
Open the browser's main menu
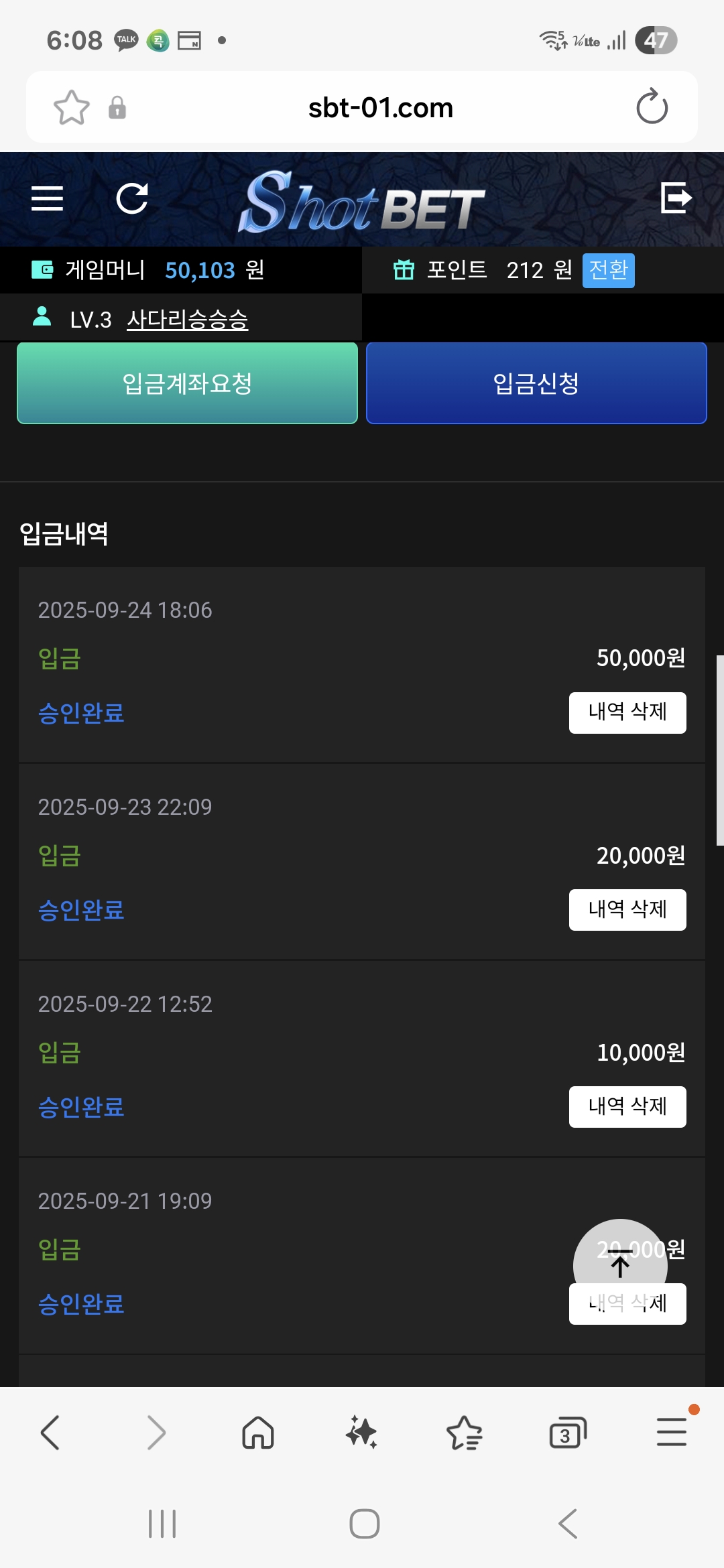(x=672, y=1432)
